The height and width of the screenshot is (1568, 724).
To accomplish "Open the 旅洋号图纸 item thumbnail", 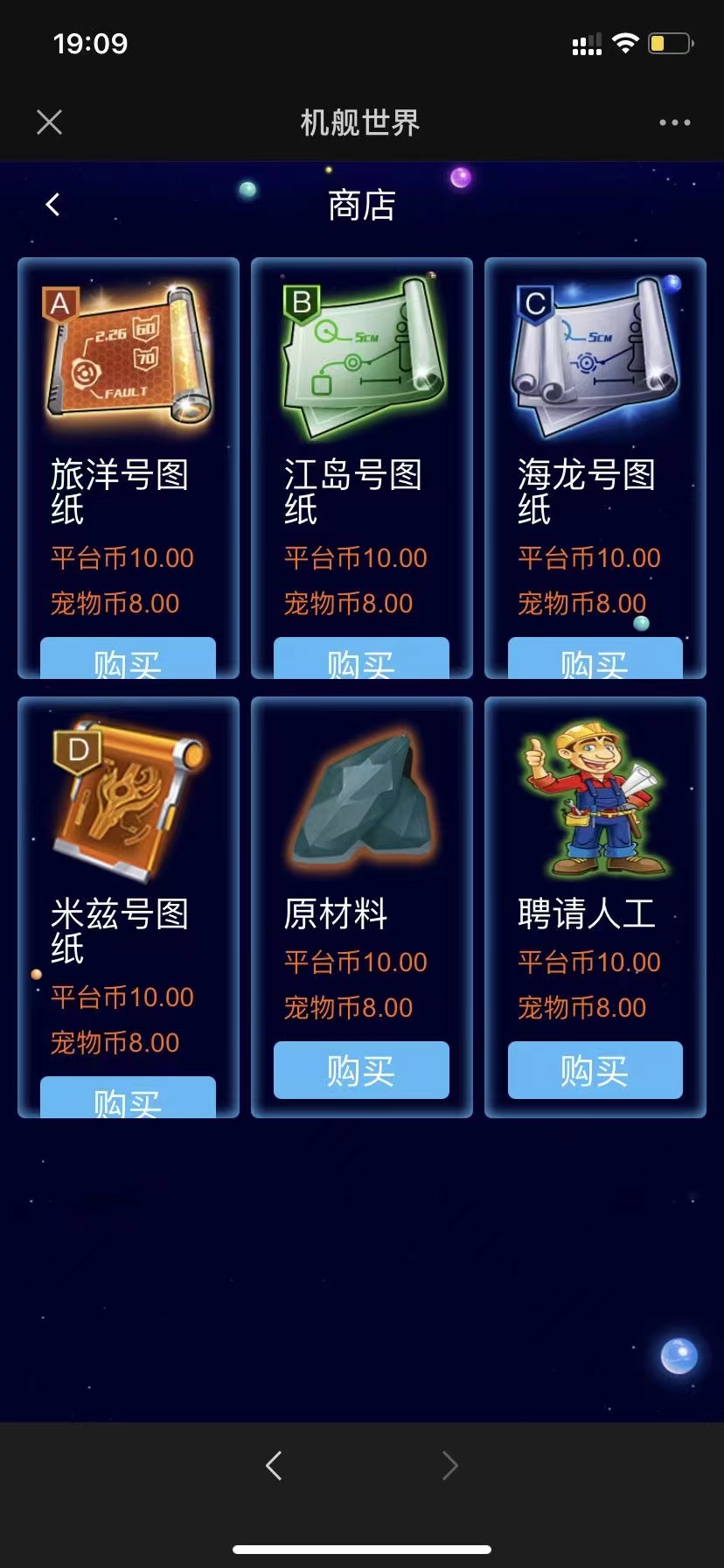I will click(x=127, y=354).
